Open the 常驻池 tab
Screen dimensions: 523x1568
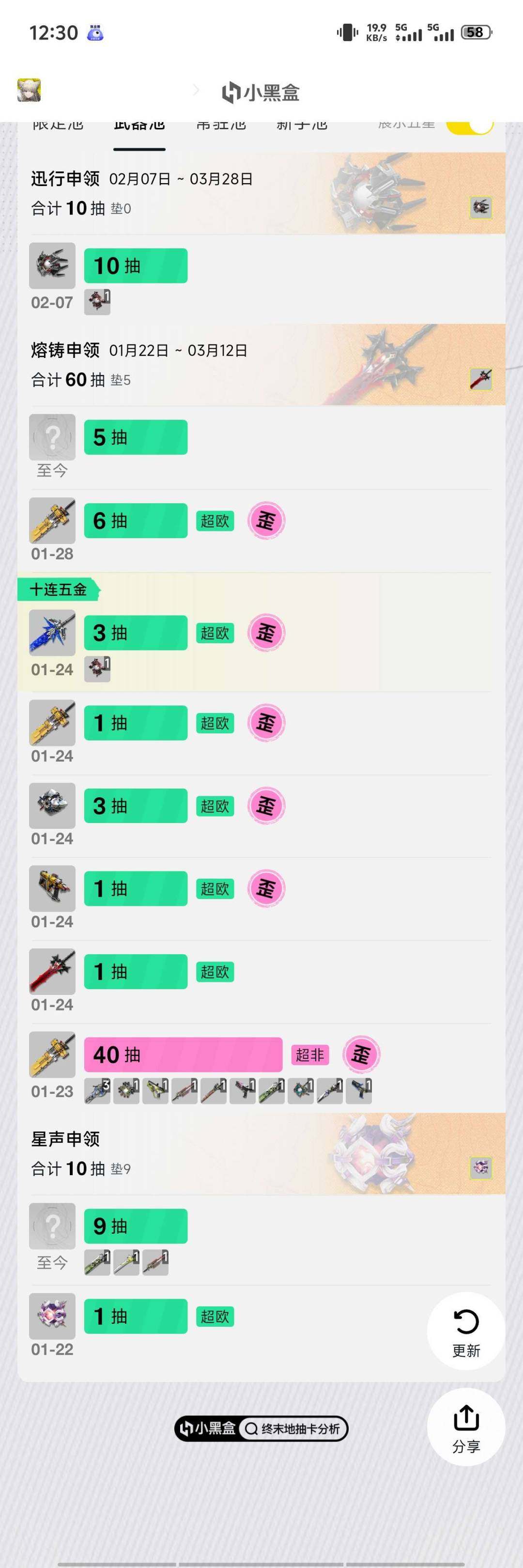coord(221,126)
